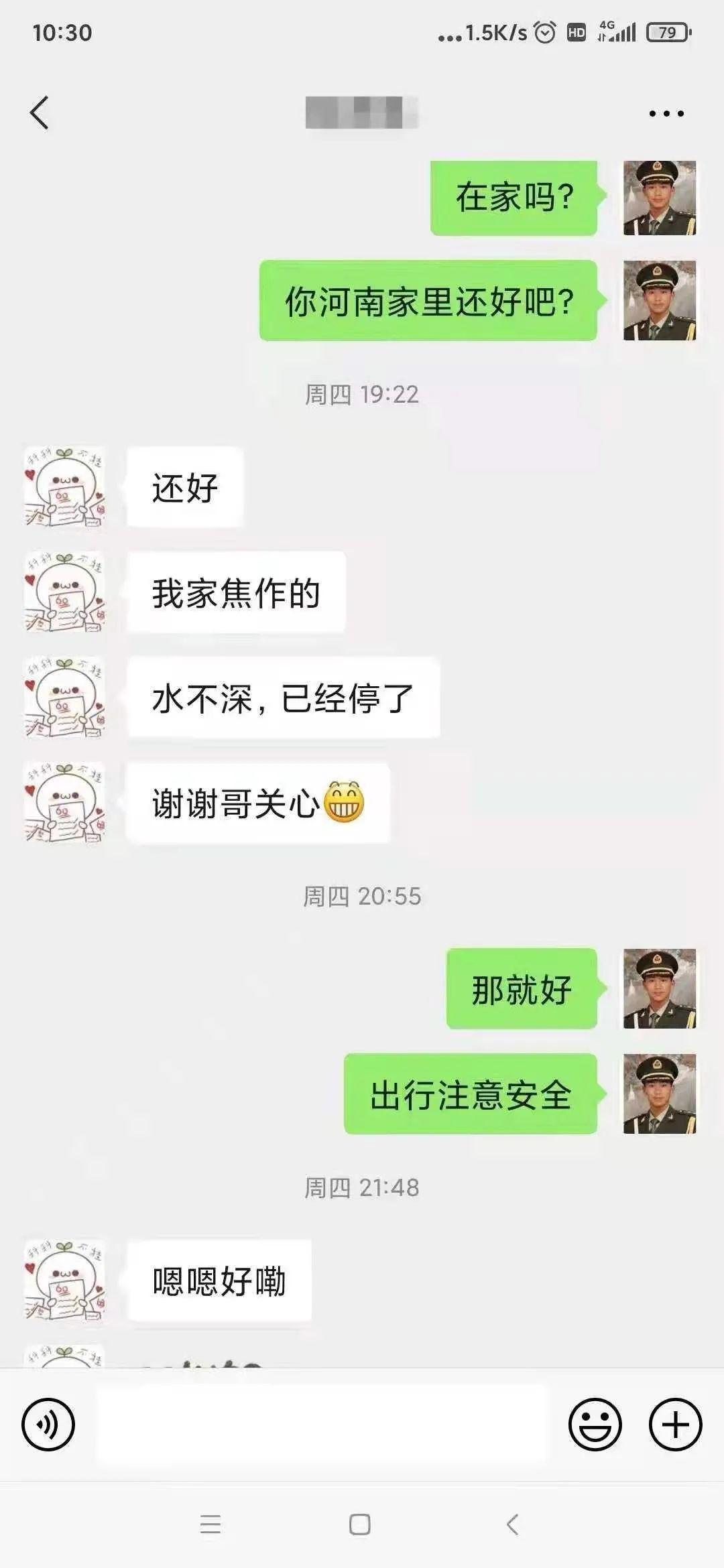This screenshot has height=1568, width=724.
Task: Tap the system home button
Action: pos(360,1524)
